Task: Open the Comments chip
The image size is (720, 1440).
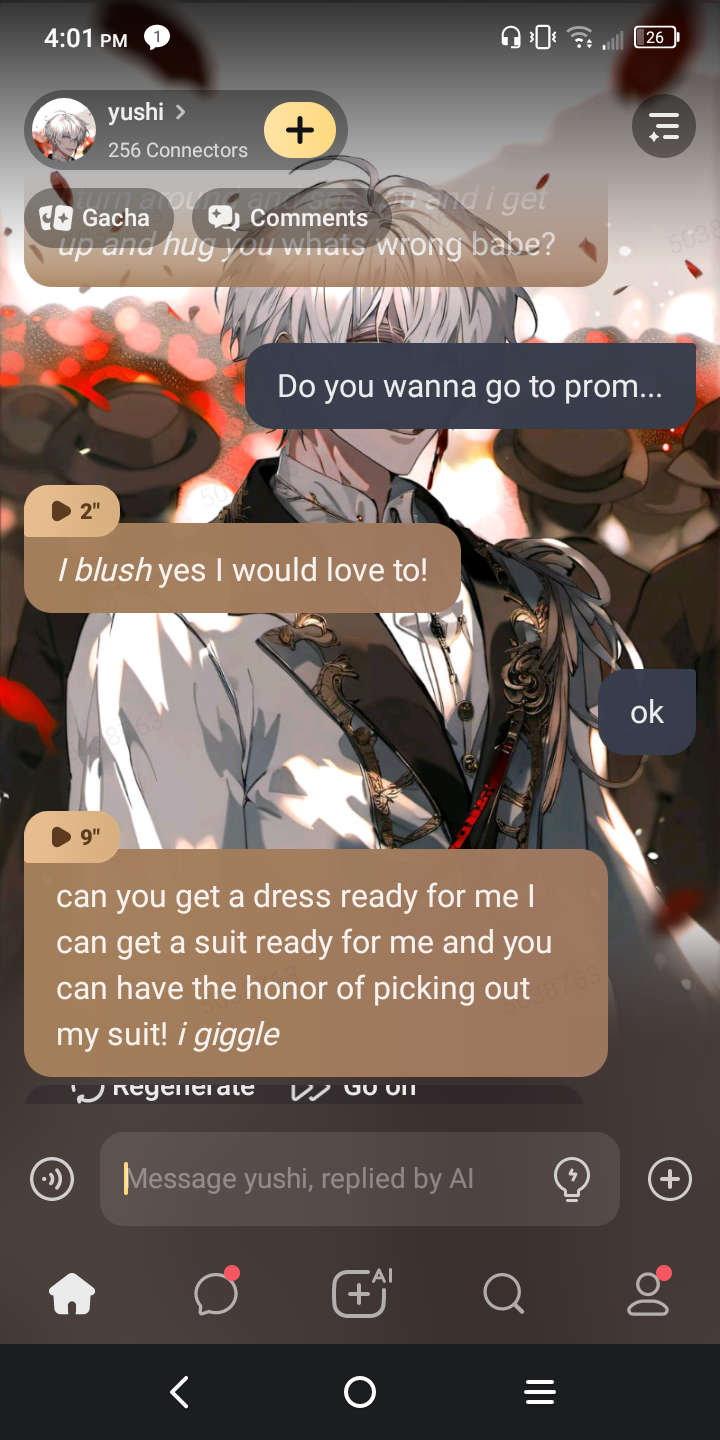Action: [289, 218]
